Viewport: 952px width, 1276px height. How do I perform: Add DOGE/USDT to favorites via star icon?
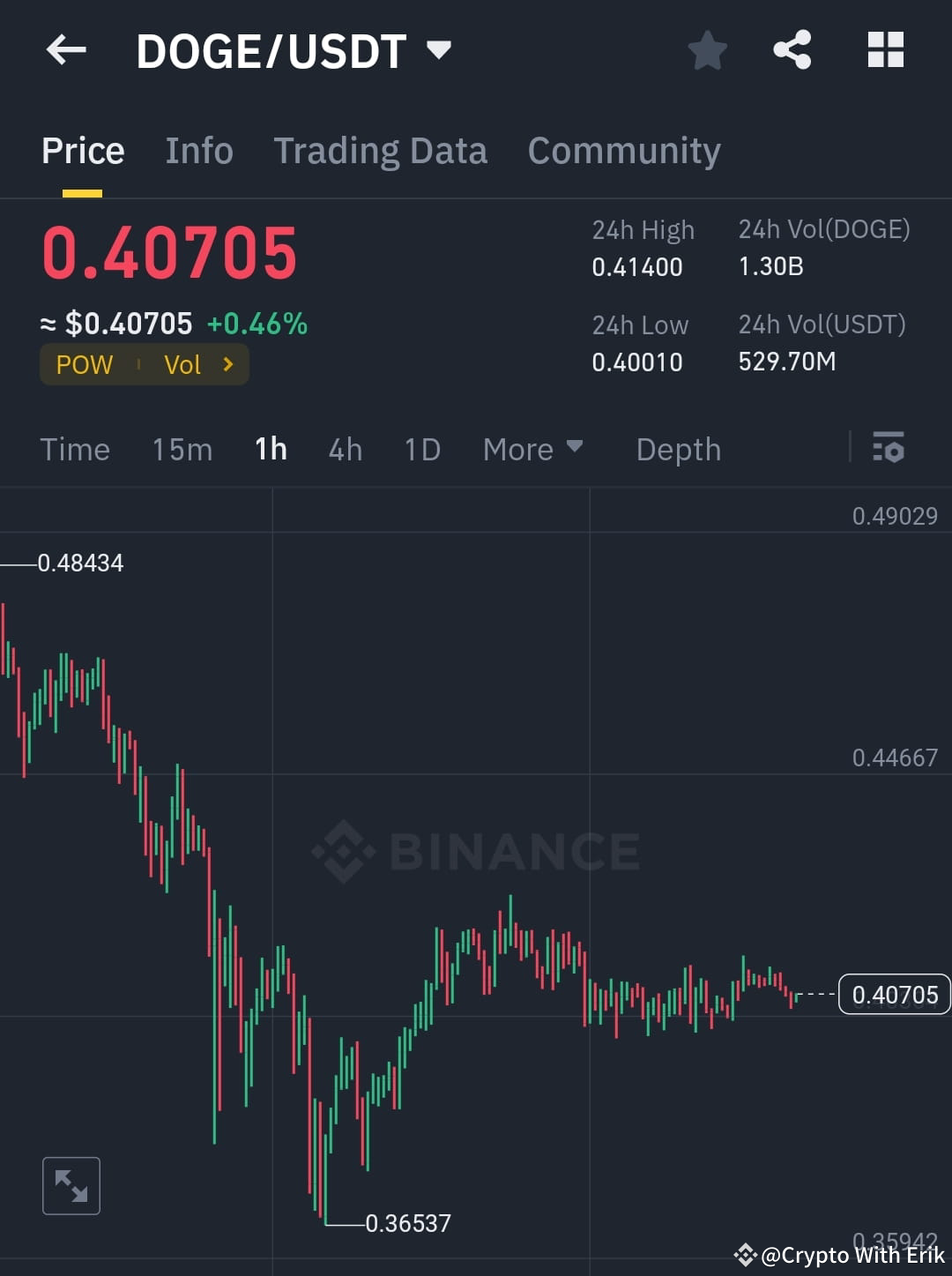pyautogui.click(x=708, y=50)
